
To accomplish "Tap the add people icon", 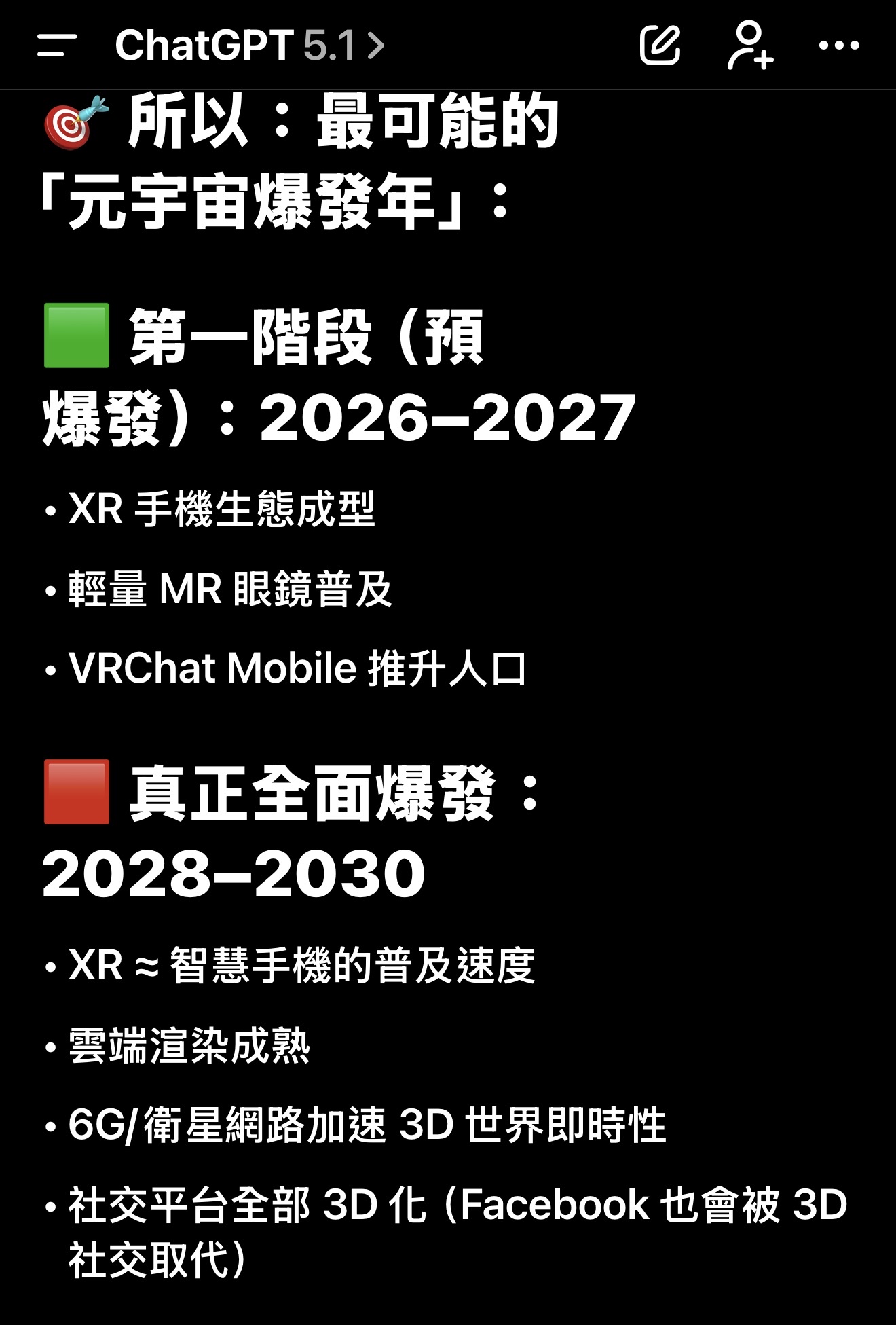I will (x=750, y=46).
